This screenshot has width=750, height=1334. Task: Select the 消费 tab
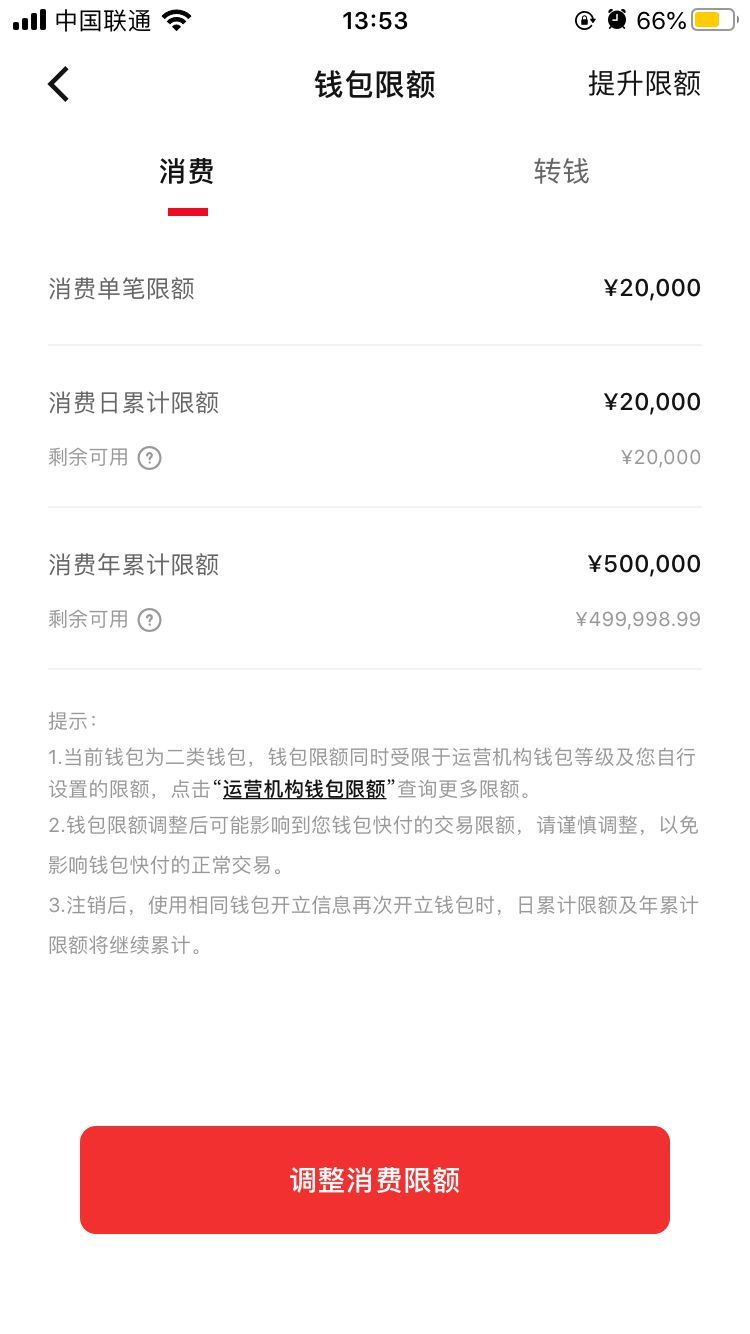(x=187, y=172)
